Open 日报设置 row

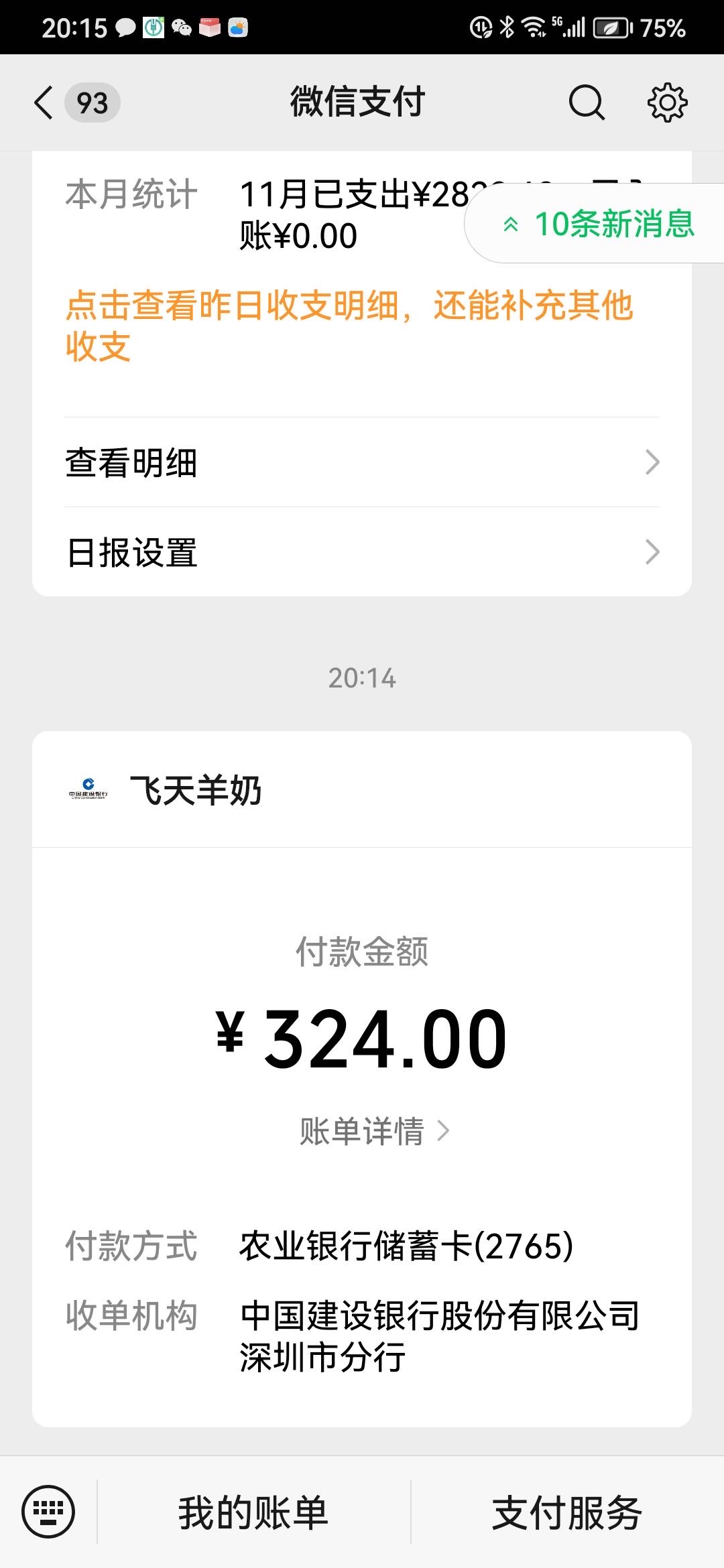click(362, 552)
